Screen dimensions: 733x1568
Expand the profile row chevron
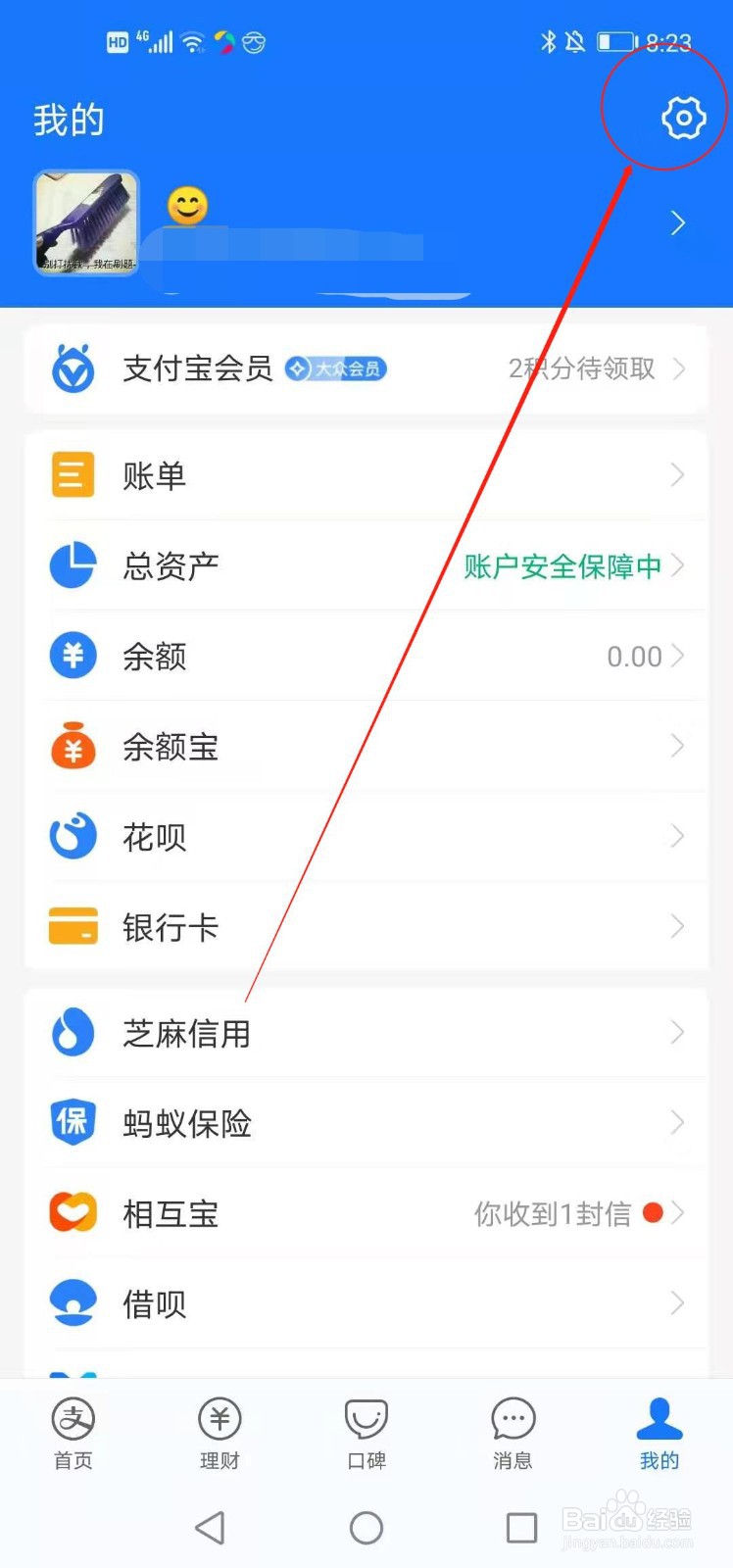tap(677, 222)
